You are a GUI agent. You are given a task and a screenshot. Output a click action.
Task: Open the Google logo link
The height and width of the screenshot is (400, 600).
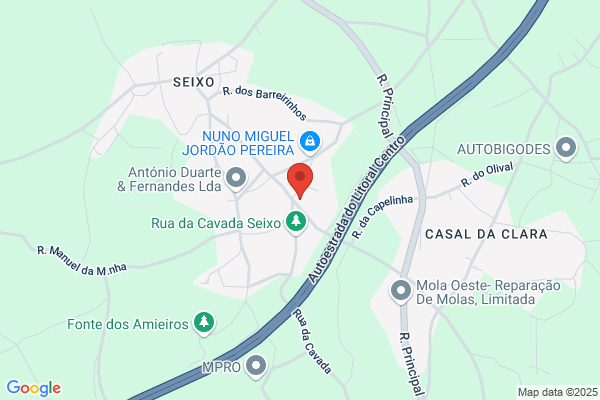pos(34,388)
